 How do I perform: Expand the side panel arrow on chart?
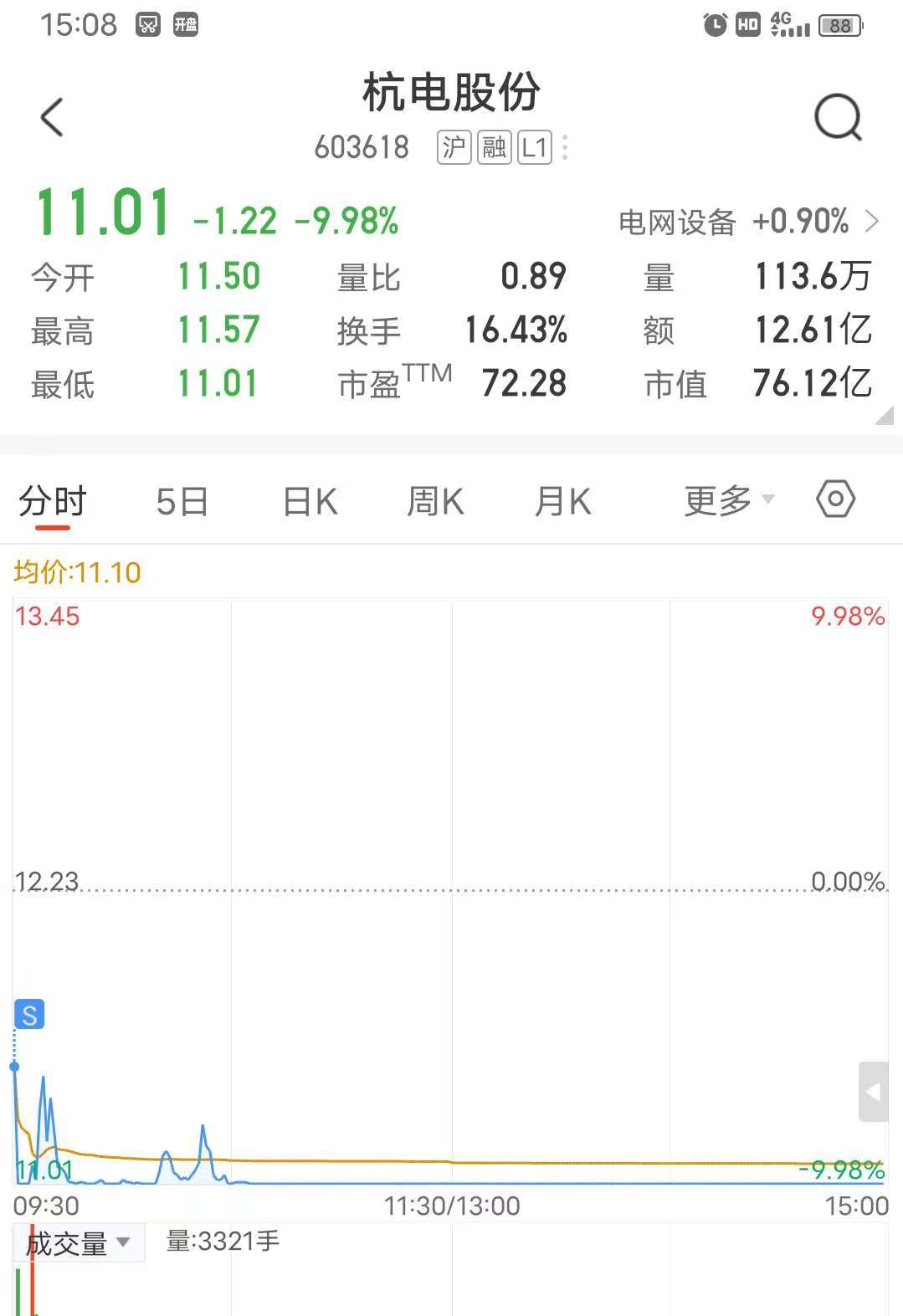pos(874,1092)
